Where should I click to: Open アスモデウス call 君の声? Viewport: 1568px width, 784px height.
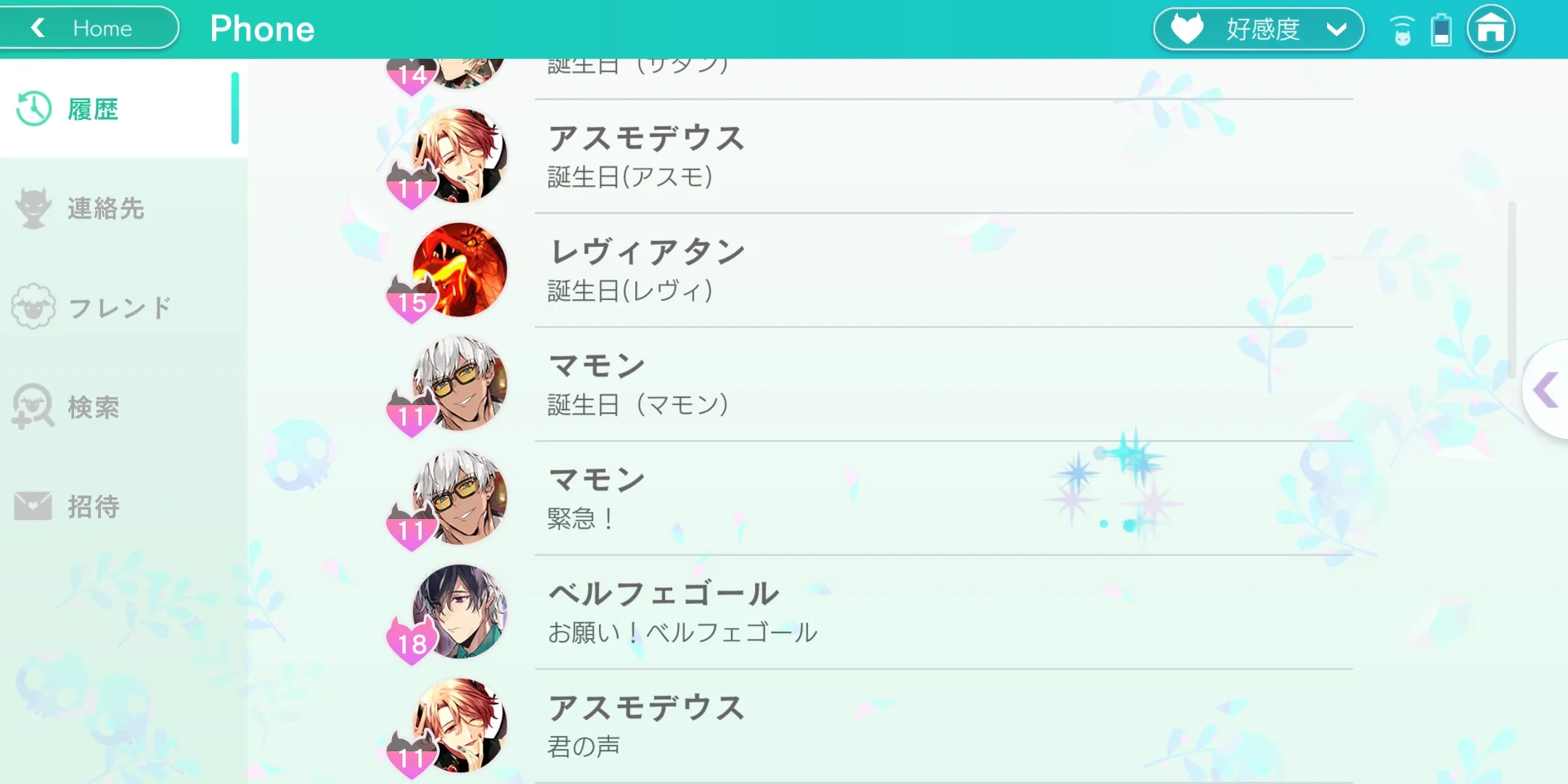(871, 726)
